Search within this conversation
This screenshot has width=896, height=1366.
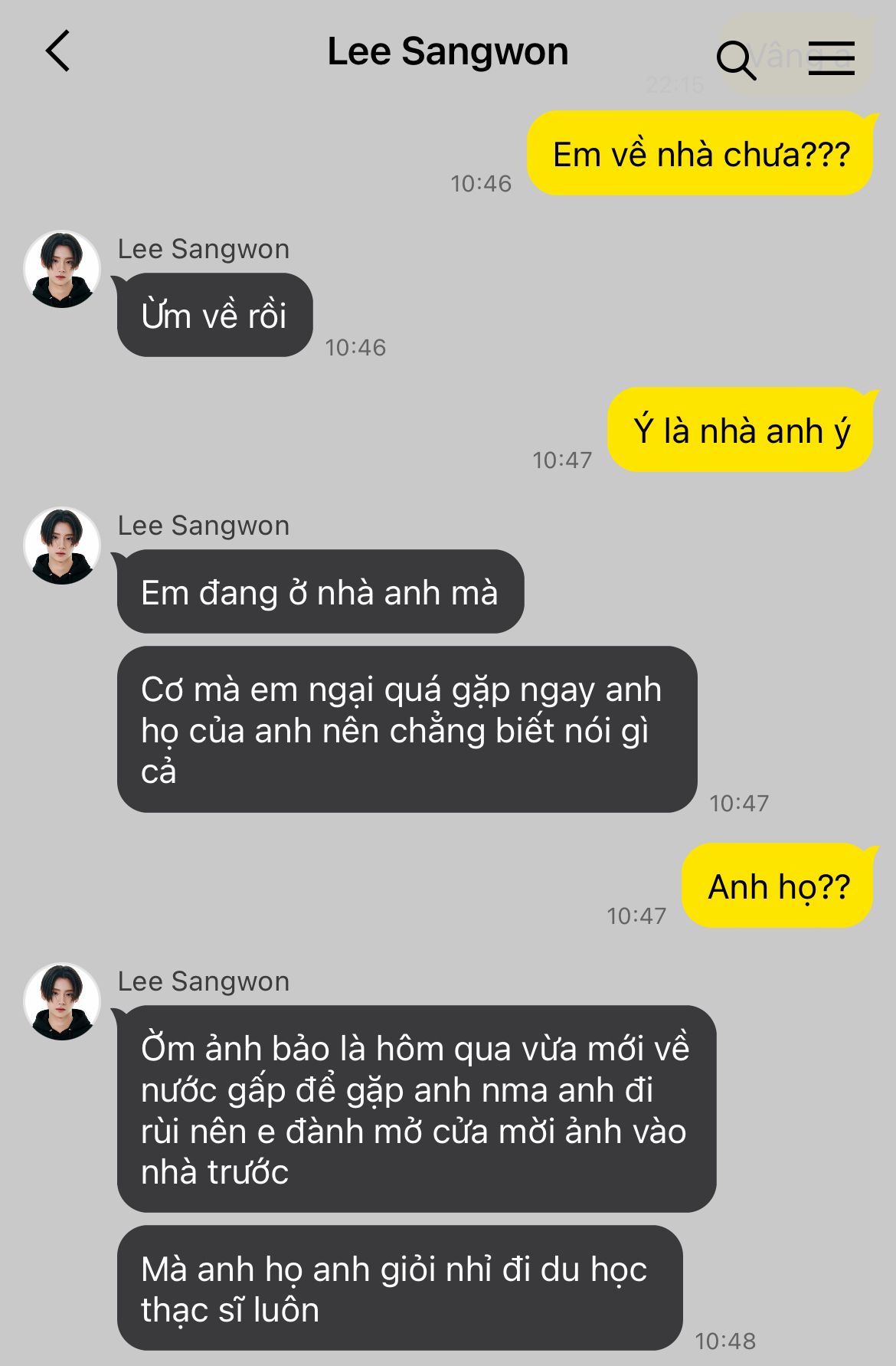736,60
